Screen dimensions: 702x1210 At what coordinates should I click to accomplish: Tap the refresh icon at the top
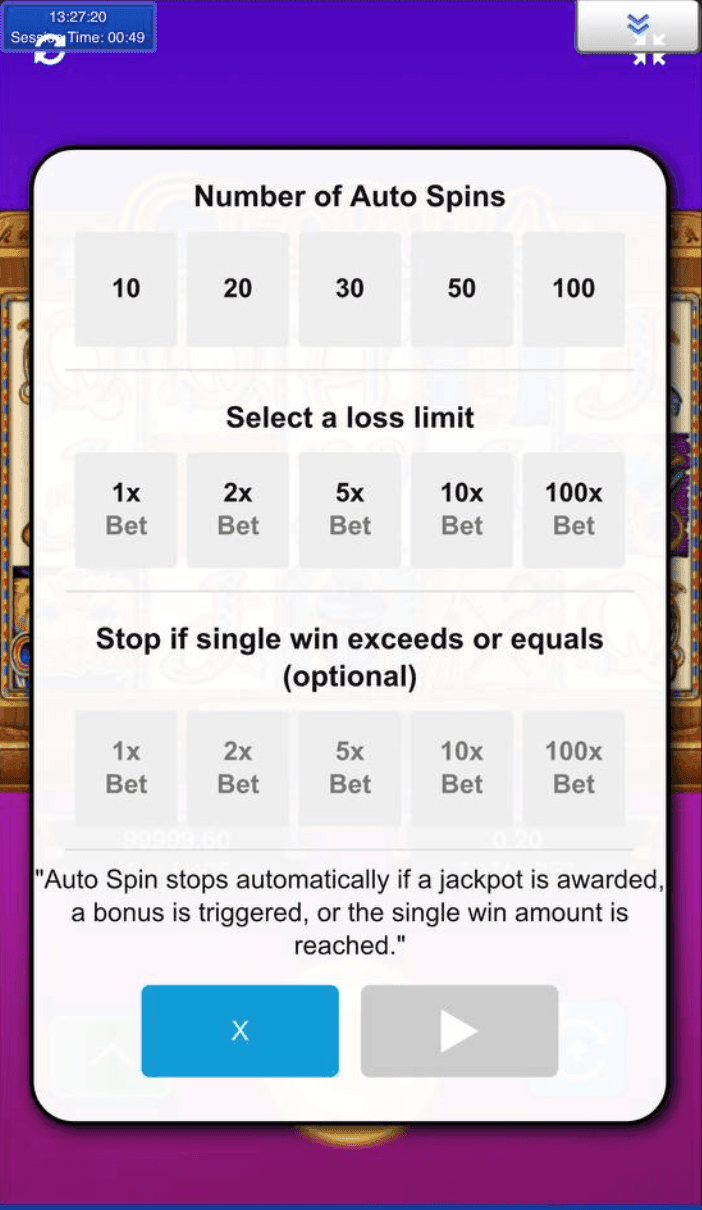tap(49, 54)
